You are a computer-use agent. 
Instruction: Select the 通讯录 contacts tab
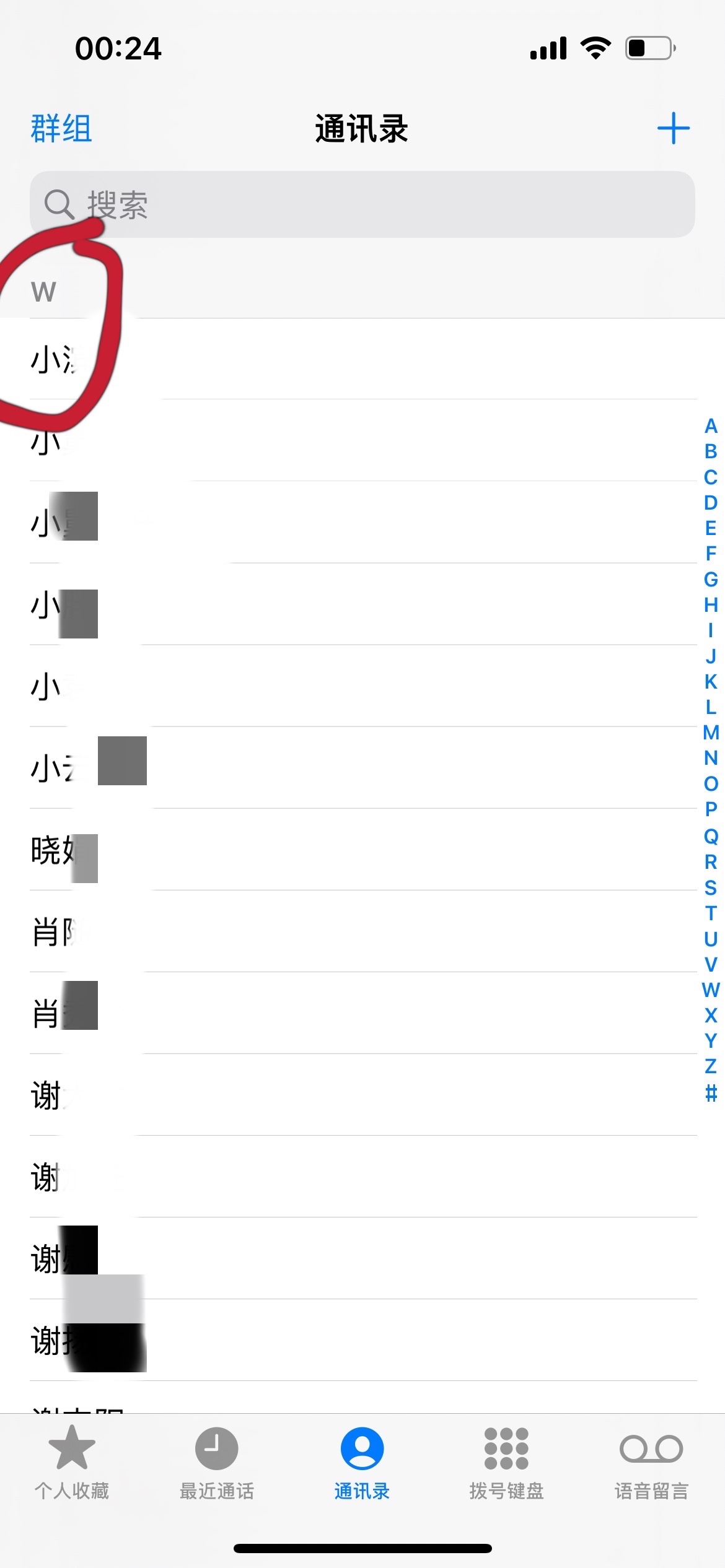362,1462
